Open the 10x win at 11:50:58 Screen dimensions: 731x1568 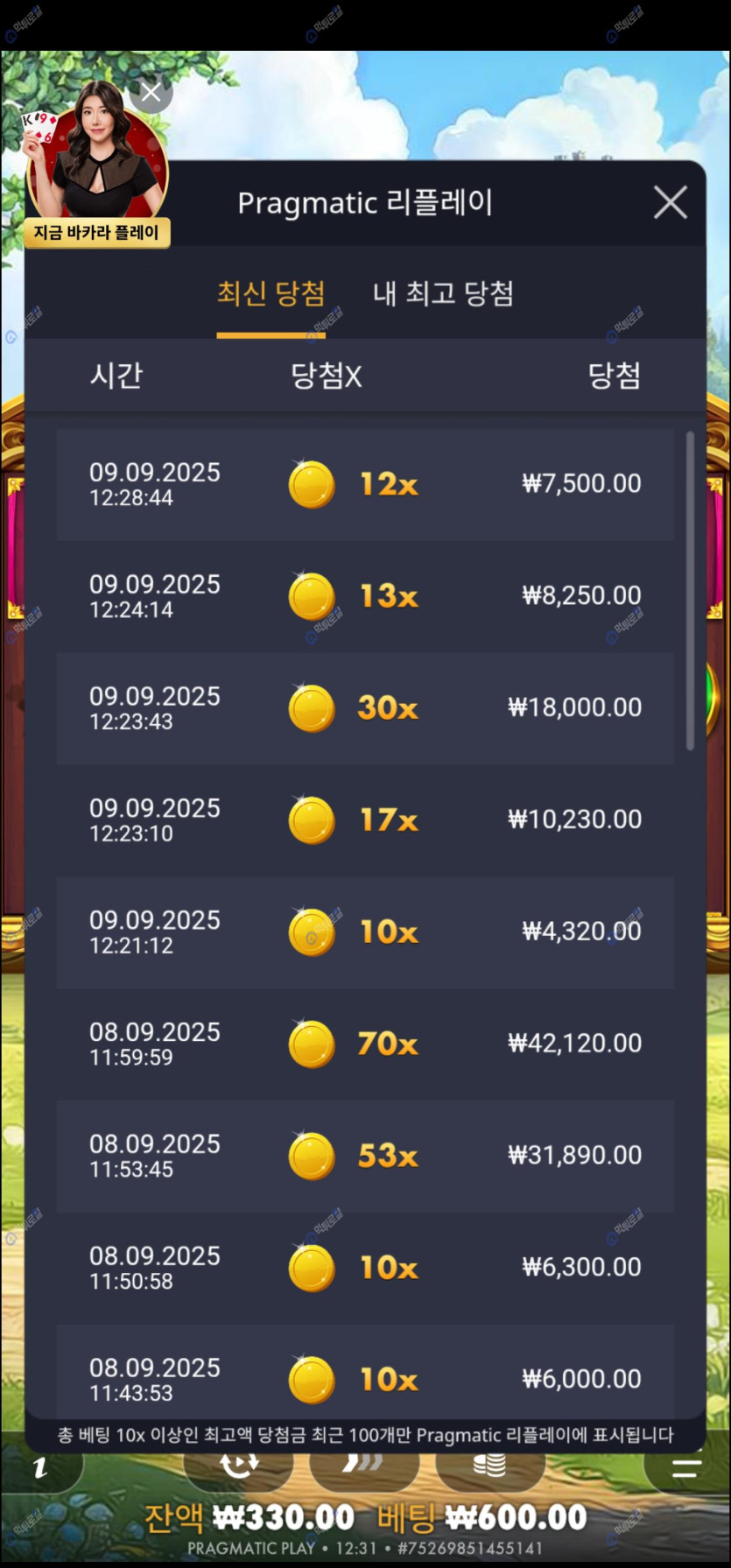coord(365,1269)
